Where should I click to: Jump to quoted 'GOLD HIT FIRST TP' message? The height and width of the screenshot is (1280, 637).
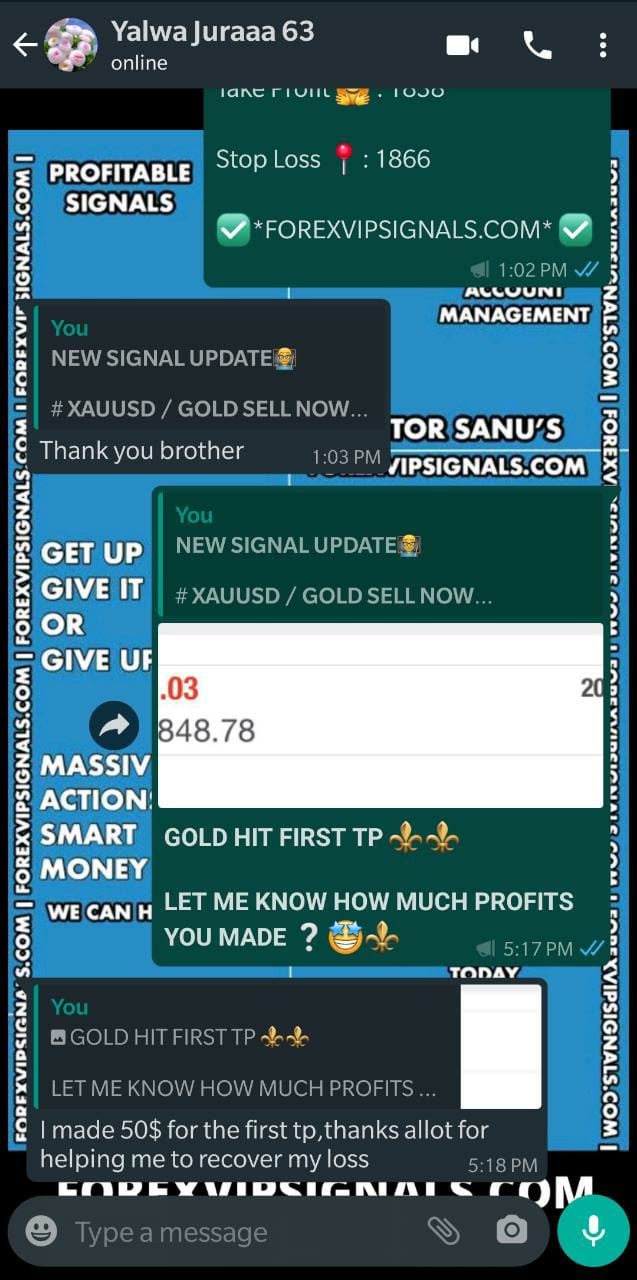[x=245, y=1047]
